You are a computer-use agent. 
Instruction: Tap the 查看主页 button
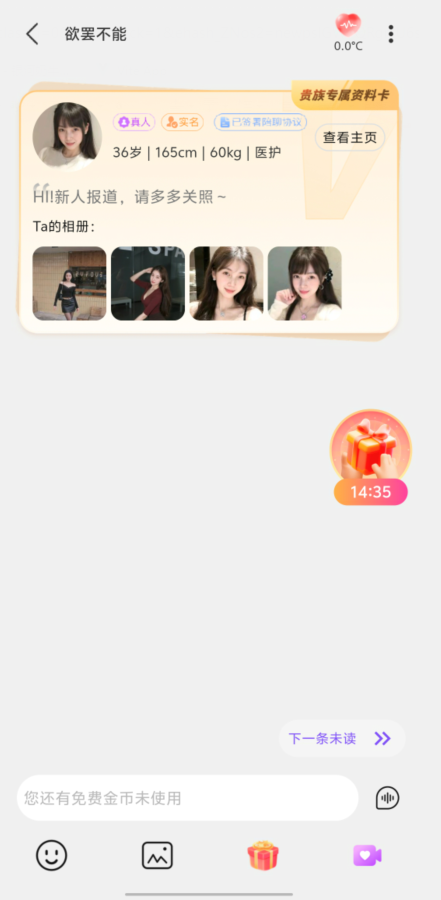(x=350, y=137)
